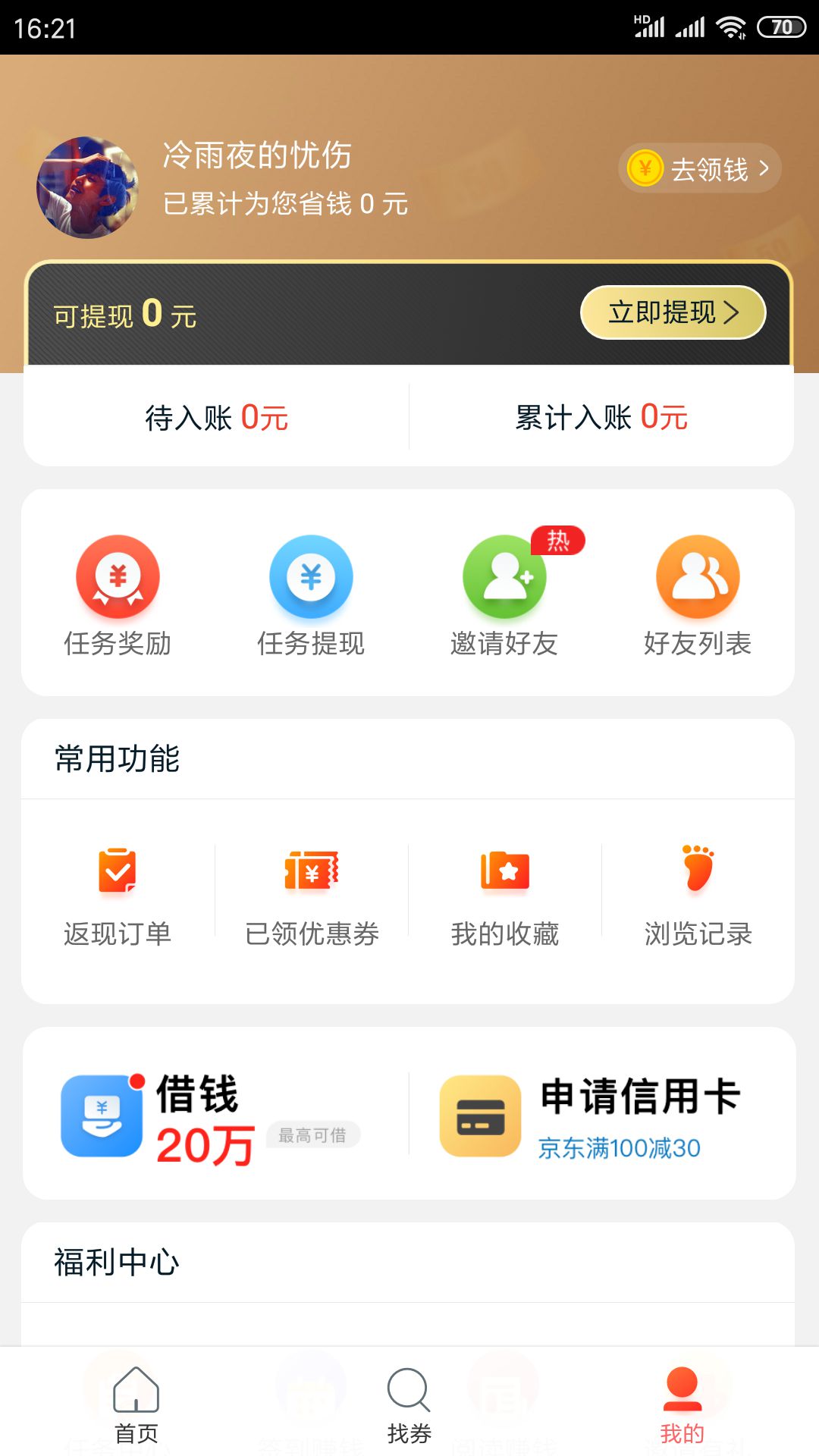819x1456 pixels.
Task: Open 返现订单 cashback orders icon
Action: coord(118,874)
